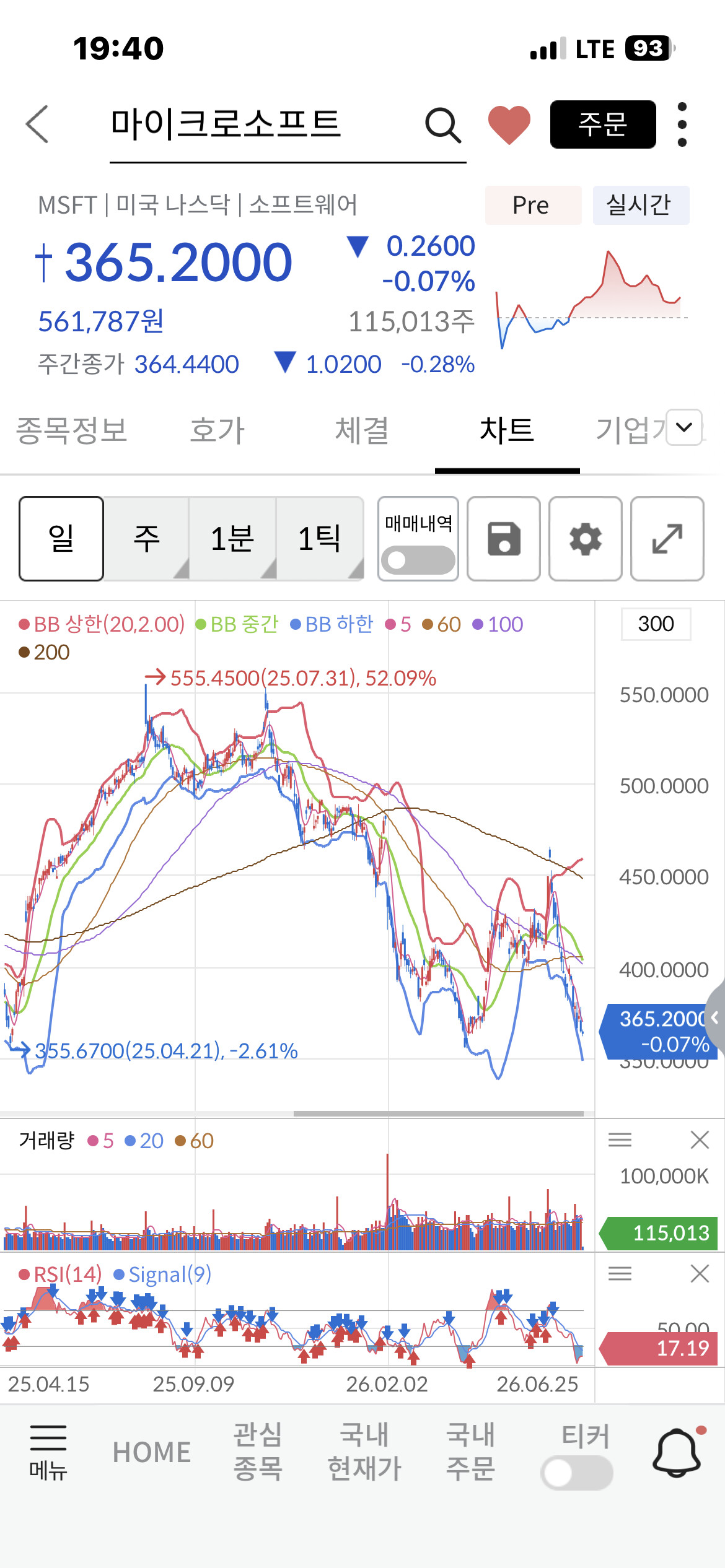Expand the tab list dropdown arrow
The width and height of the screenshot is (725, 1568).
coord(684,427)
